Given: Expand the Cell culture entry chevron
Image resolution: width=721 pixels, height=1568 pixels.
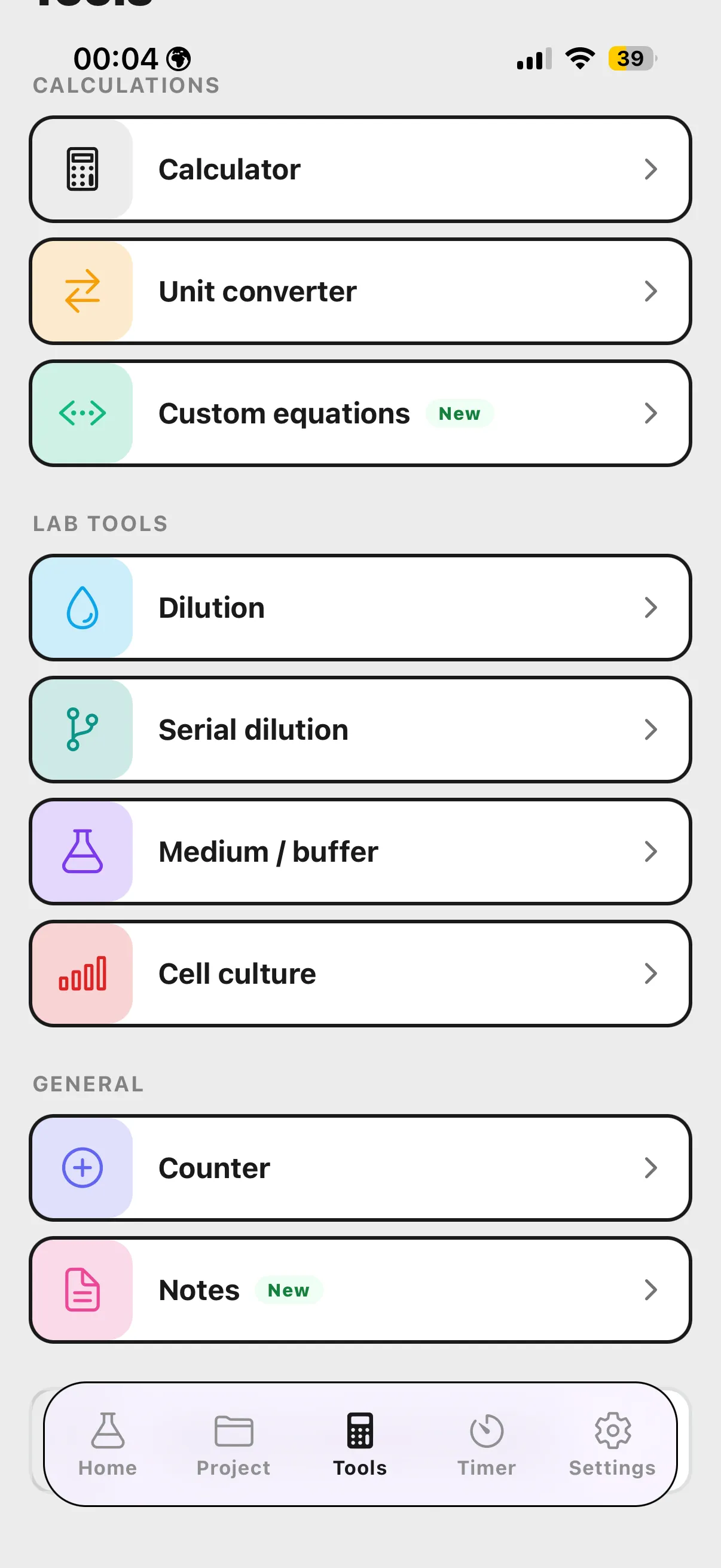Looking at the screenshot, I should click(652, 973).
